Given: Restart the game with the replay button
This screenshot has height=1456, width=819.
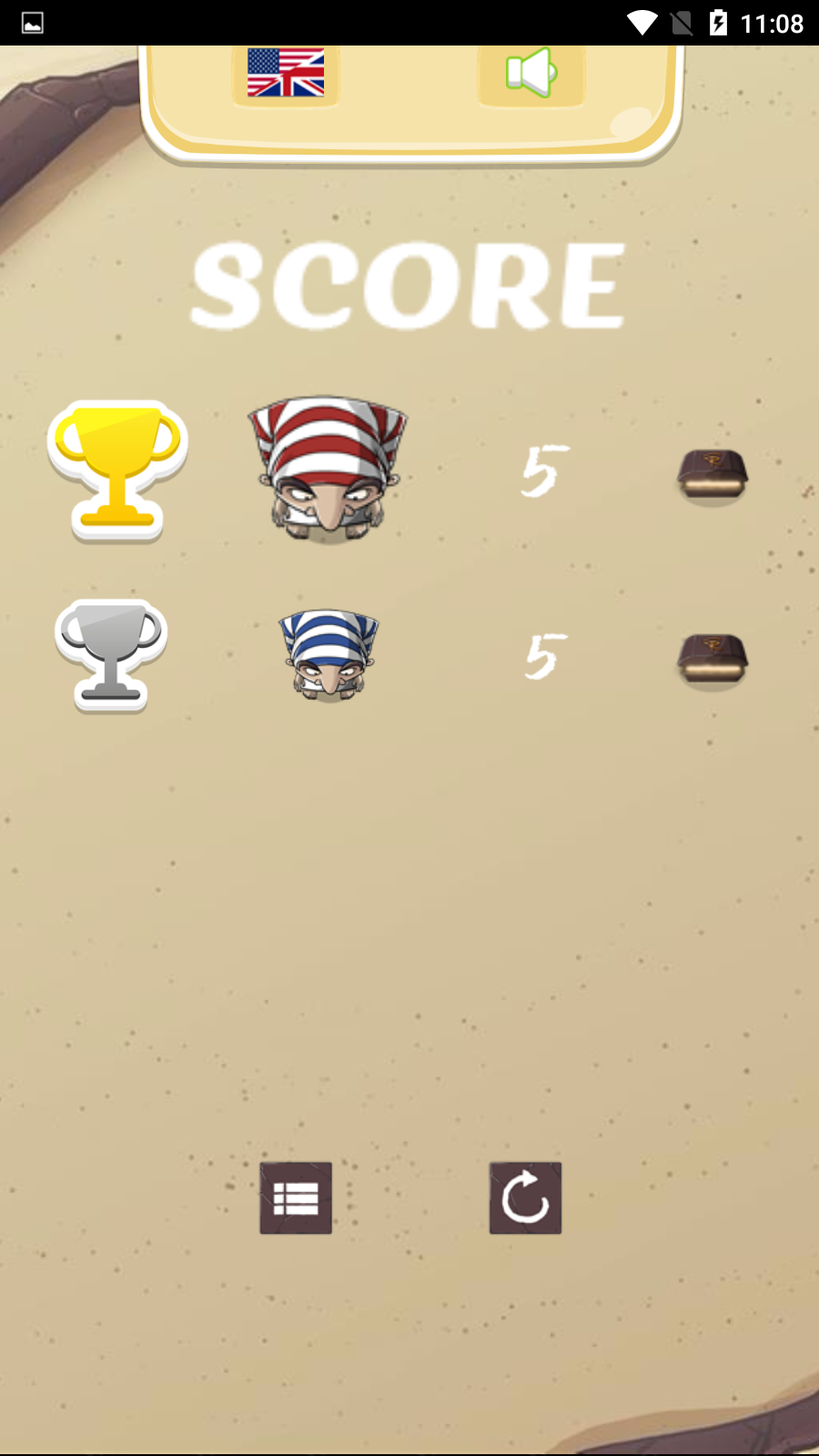Looking at the screenshot, I should pos(525,1198).
